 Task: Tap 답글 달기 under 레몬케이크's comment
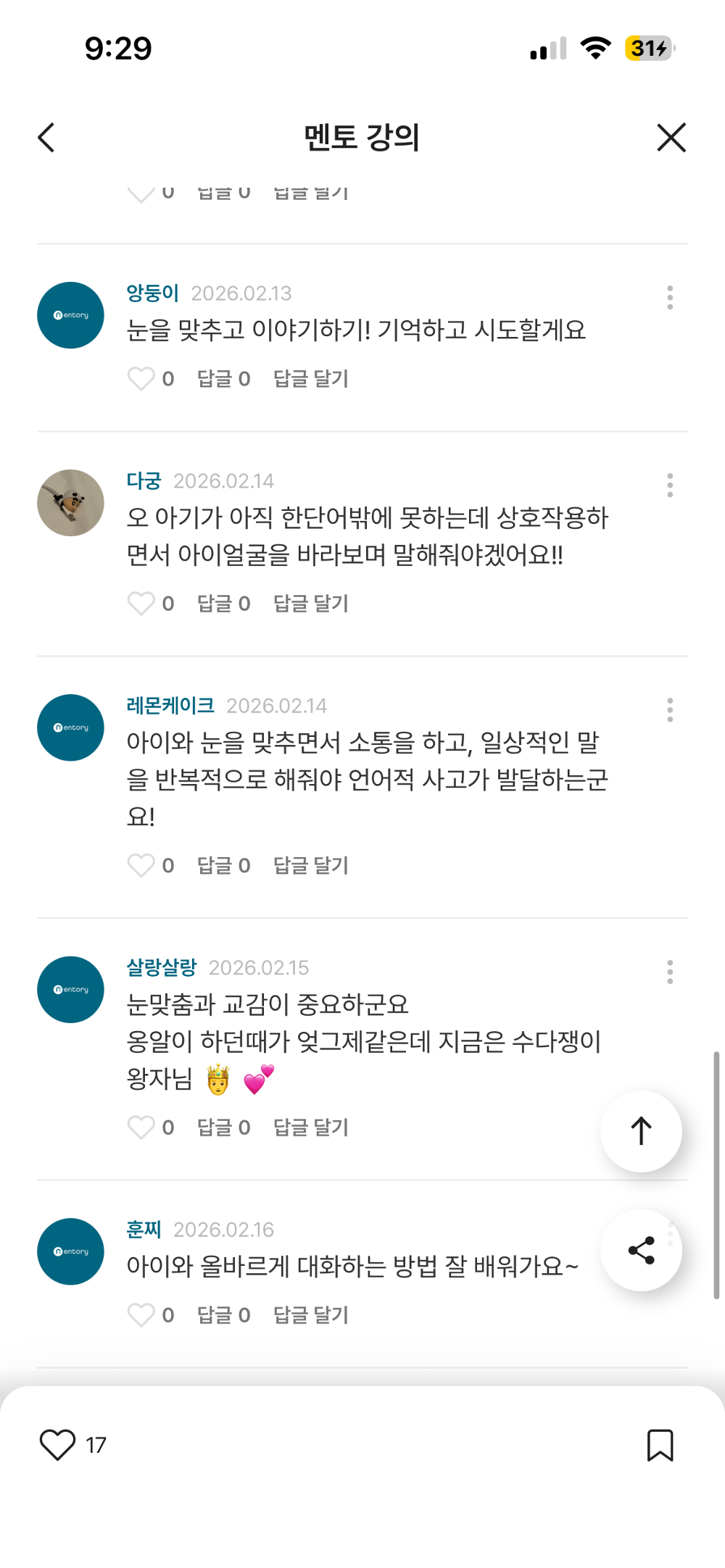pyautogui.click(x=310, y=864)
